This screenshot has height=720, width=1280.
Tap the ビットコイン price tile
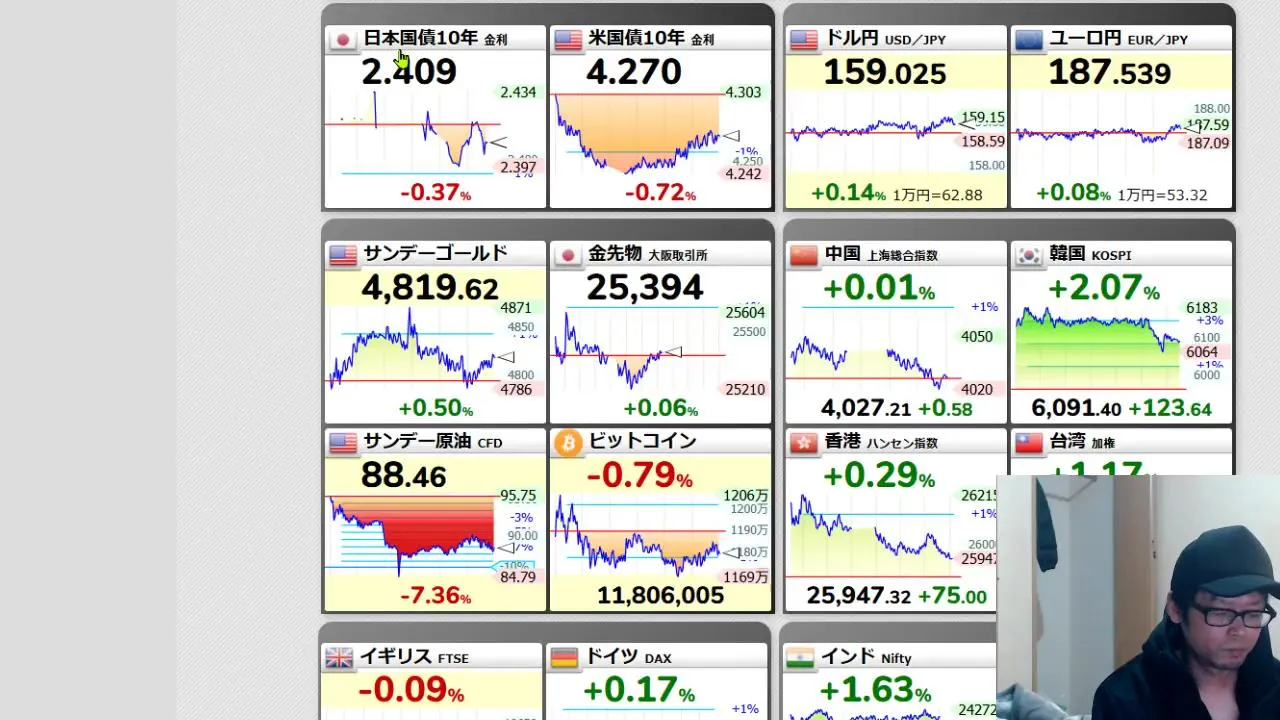tap(660, 520)
